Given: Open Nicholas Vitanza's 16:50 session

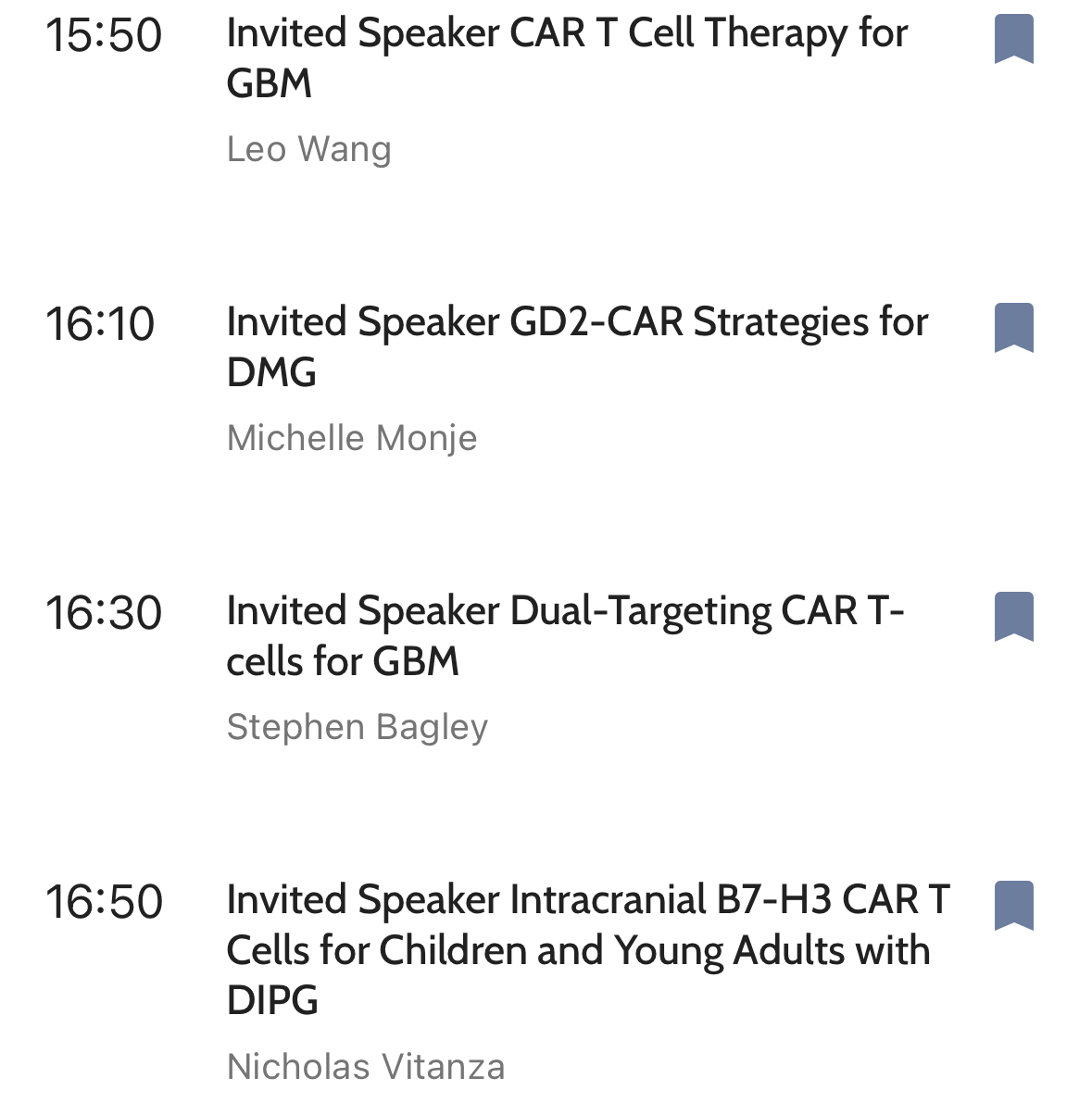Looking at the screenshot, I should (587, 949).
